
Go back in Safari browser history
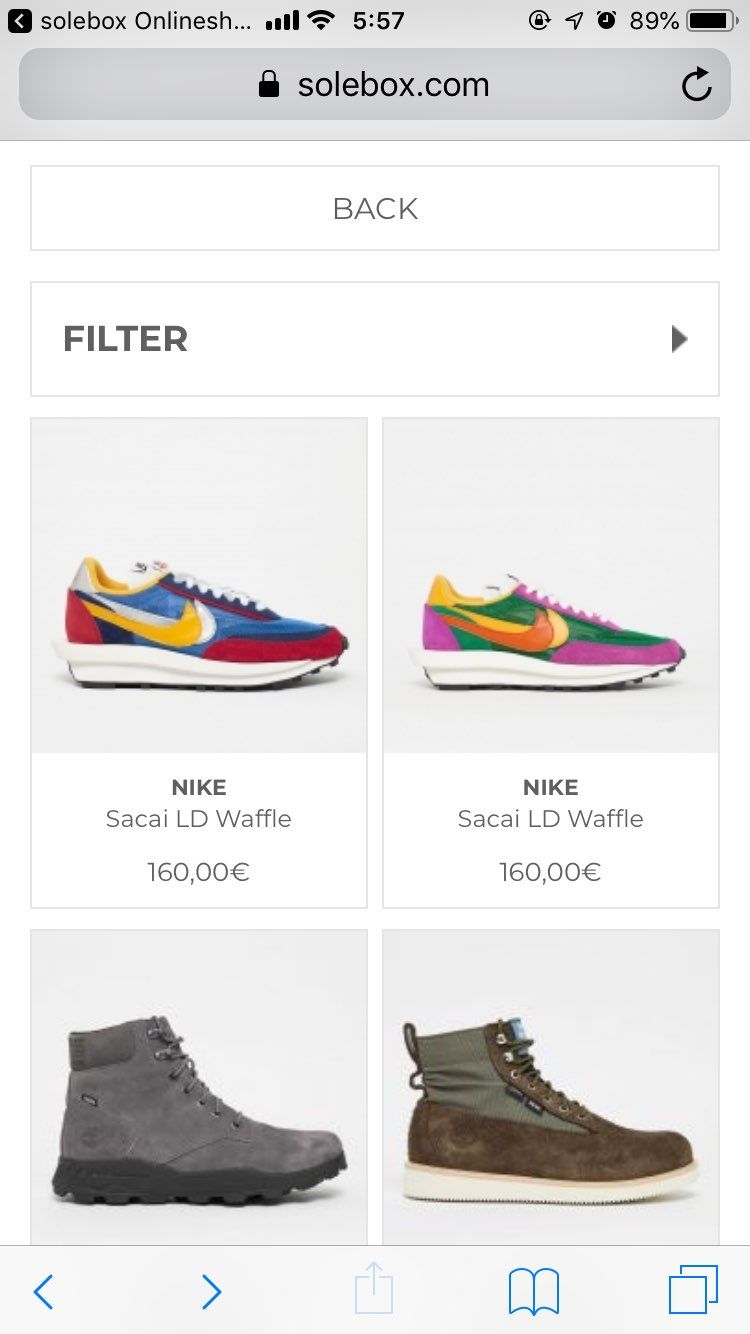(43, 1292)
